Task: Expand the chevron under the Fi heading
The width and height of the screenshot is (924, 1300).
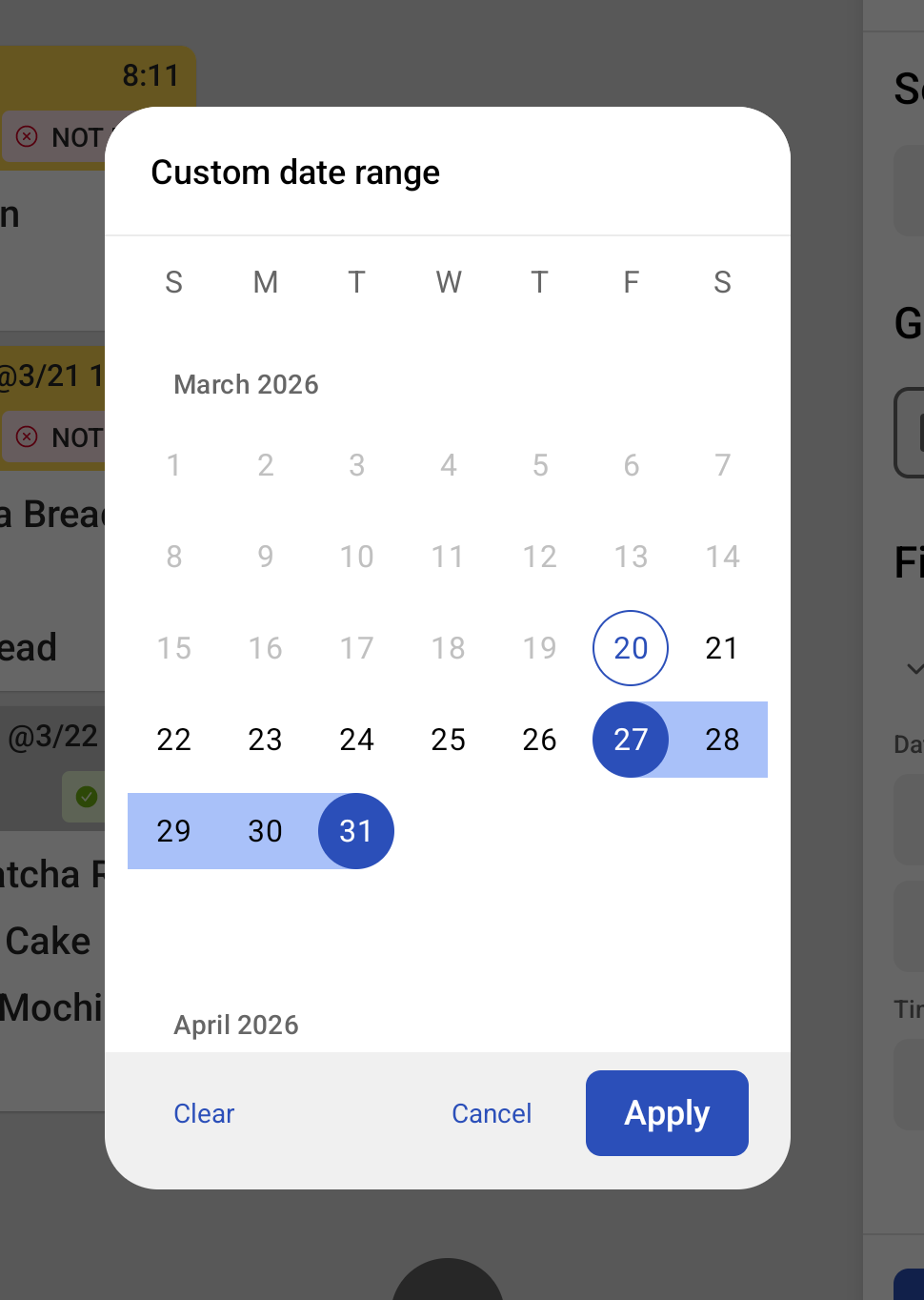Action: pos(917,668)
